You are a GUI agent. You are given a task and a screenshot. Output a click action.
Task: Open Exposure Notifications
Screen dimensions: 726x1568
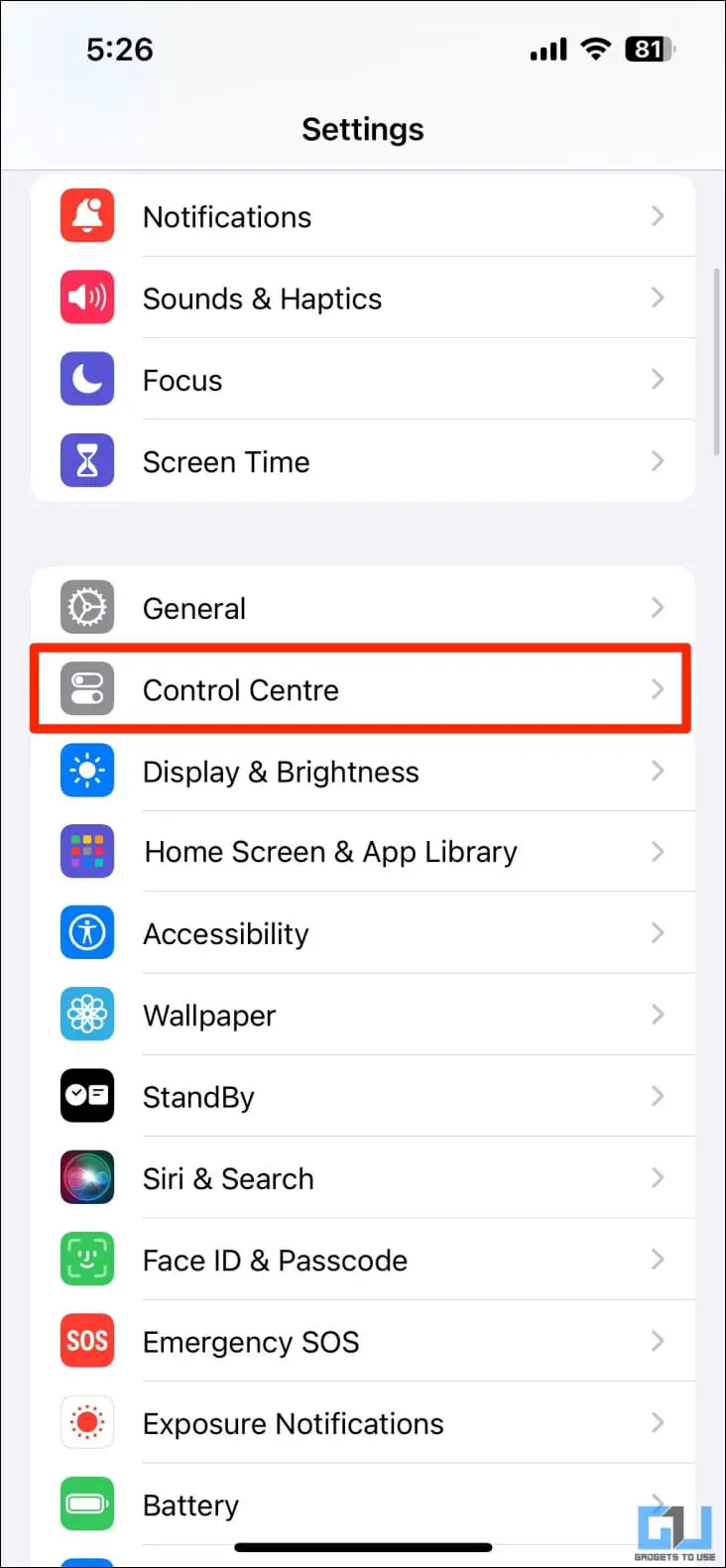[x=363, y=1423]
